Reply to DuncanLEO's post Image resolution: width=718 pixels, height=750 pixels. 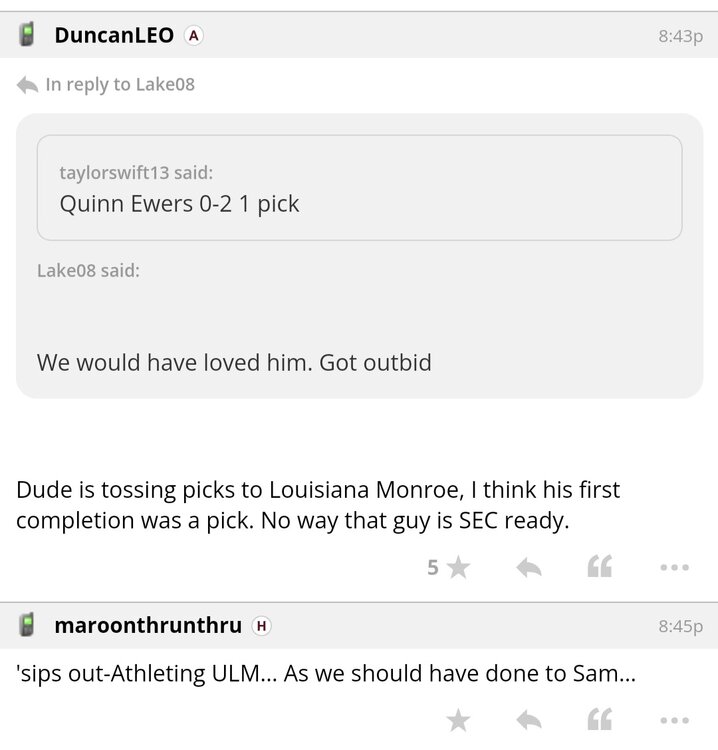[528, 568]
